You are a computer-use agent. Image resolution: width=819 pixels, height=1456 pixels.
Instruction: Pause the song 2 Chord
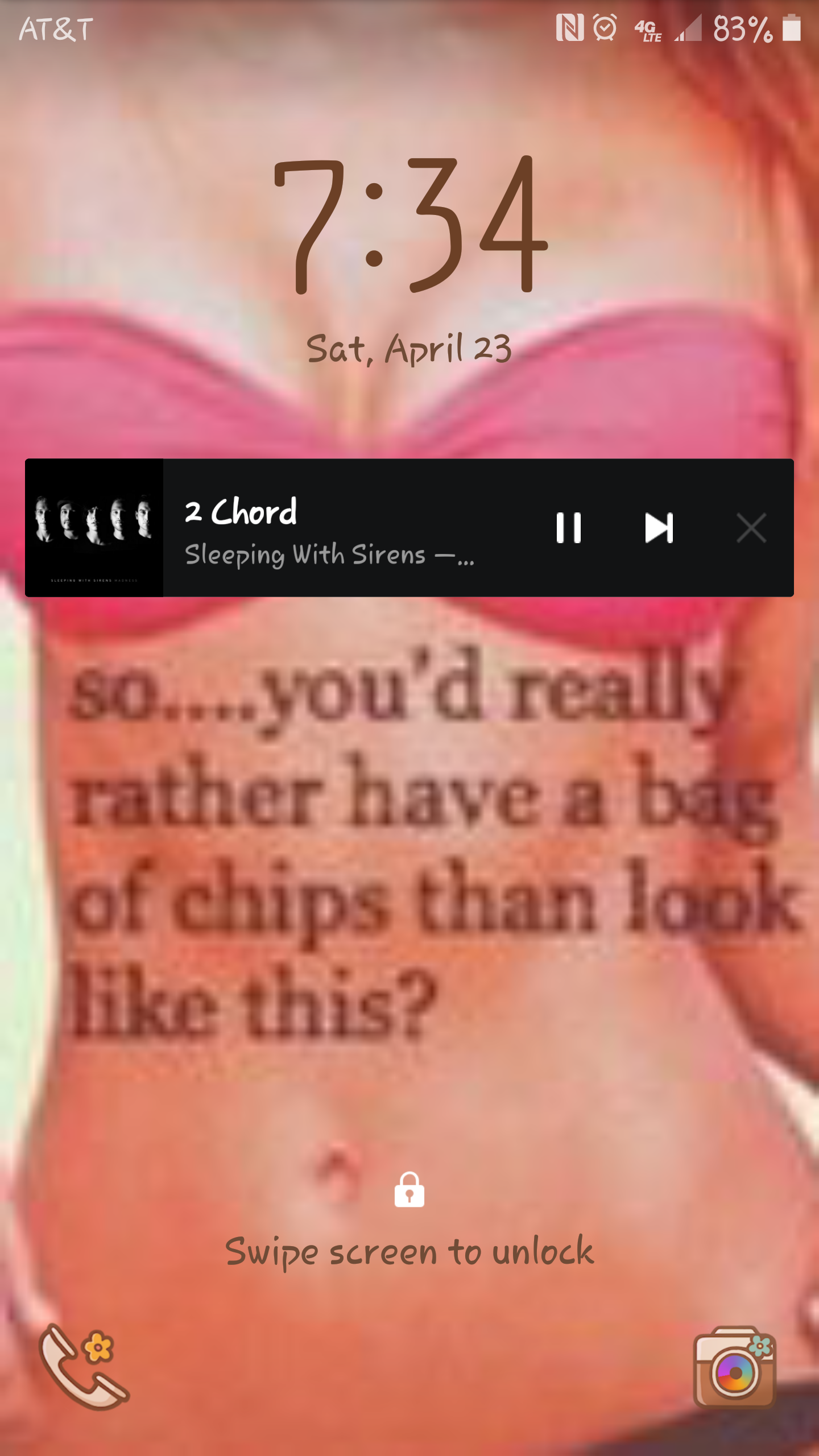(x=568, y=528)
